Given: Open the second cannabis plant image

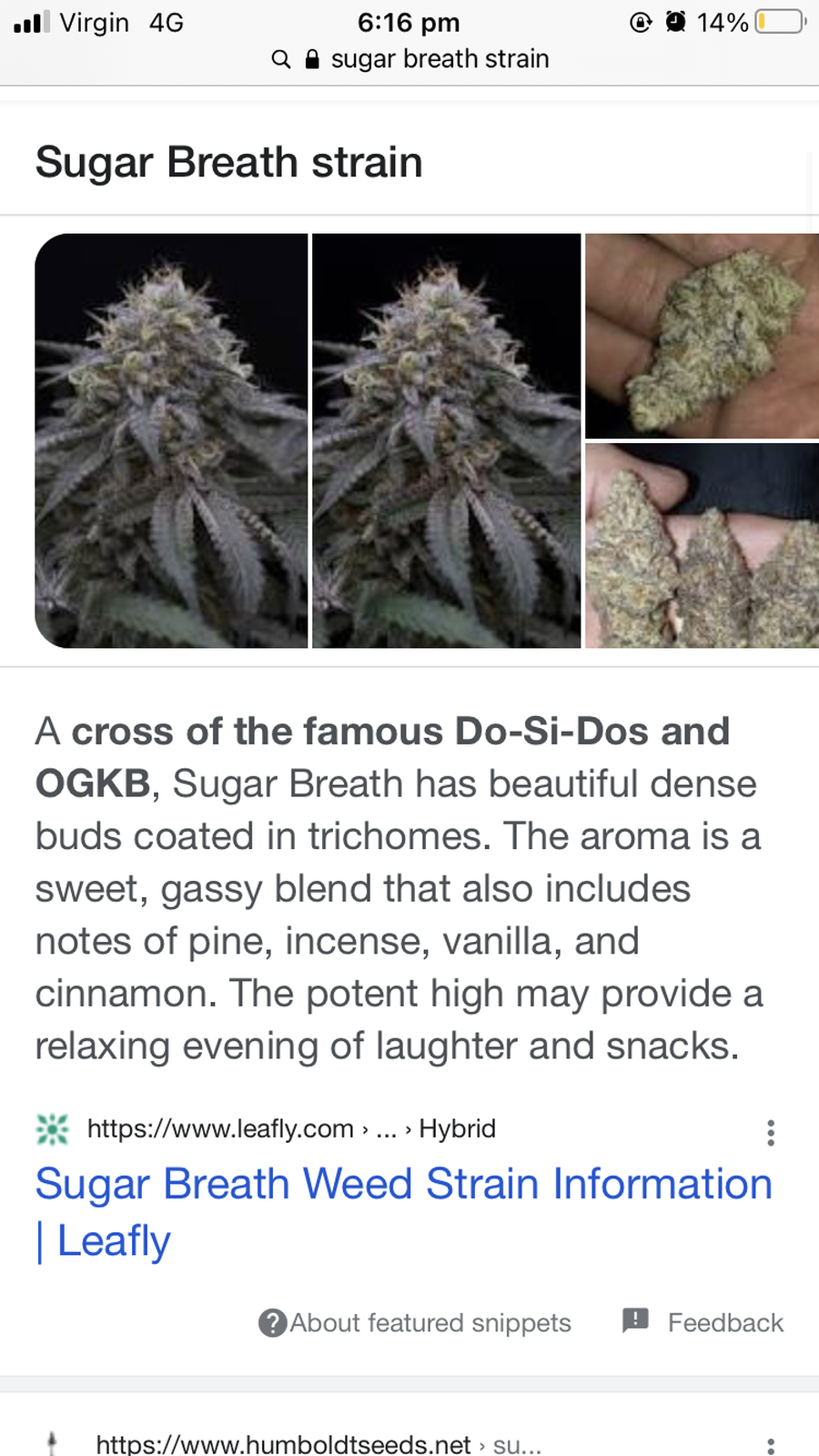Looking at the screenshot, I should point(446,440).
